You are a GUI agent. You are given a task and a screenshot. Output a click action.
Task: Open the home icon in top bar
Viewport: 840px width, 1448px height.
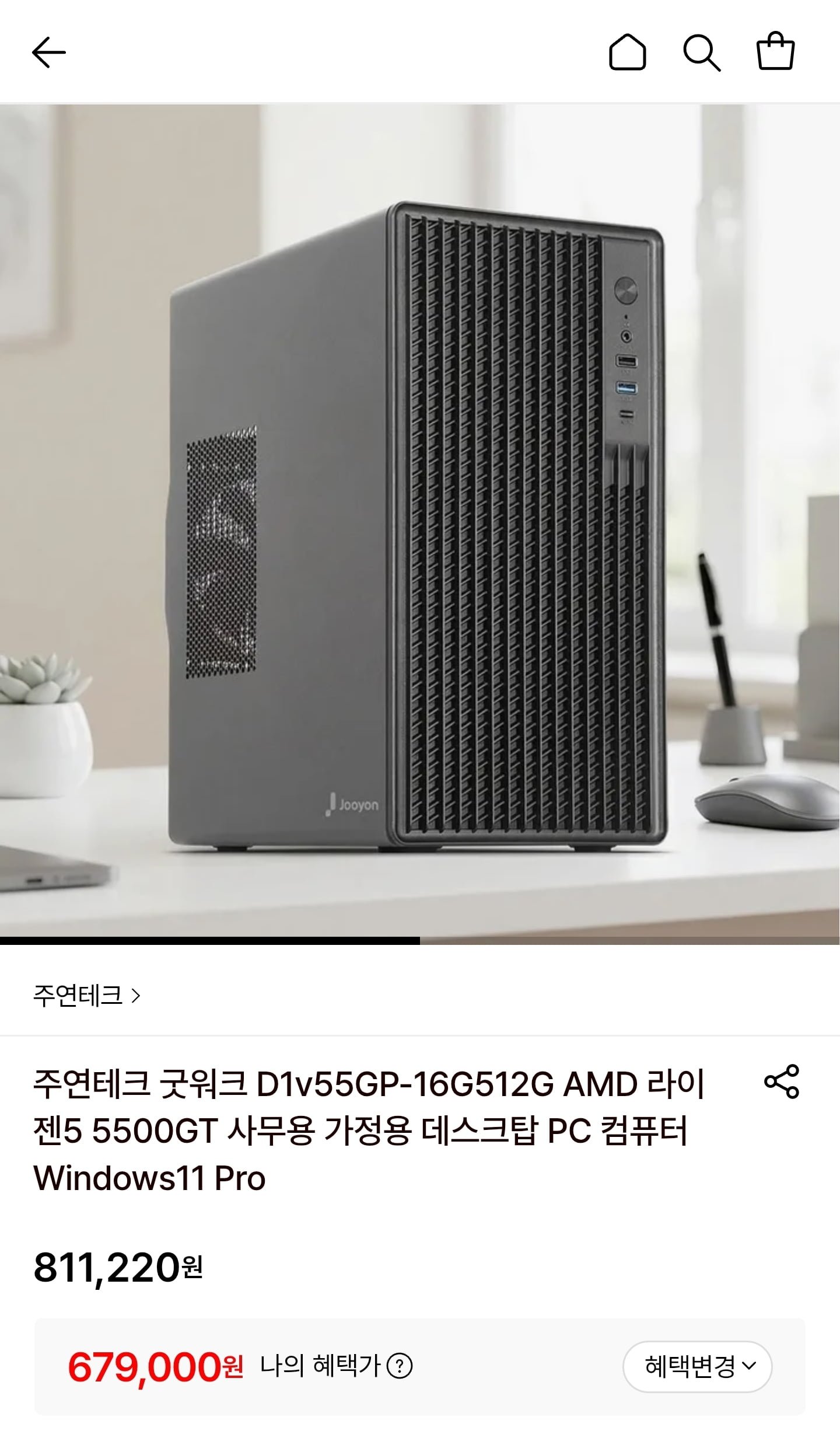(x=627, y=53)
